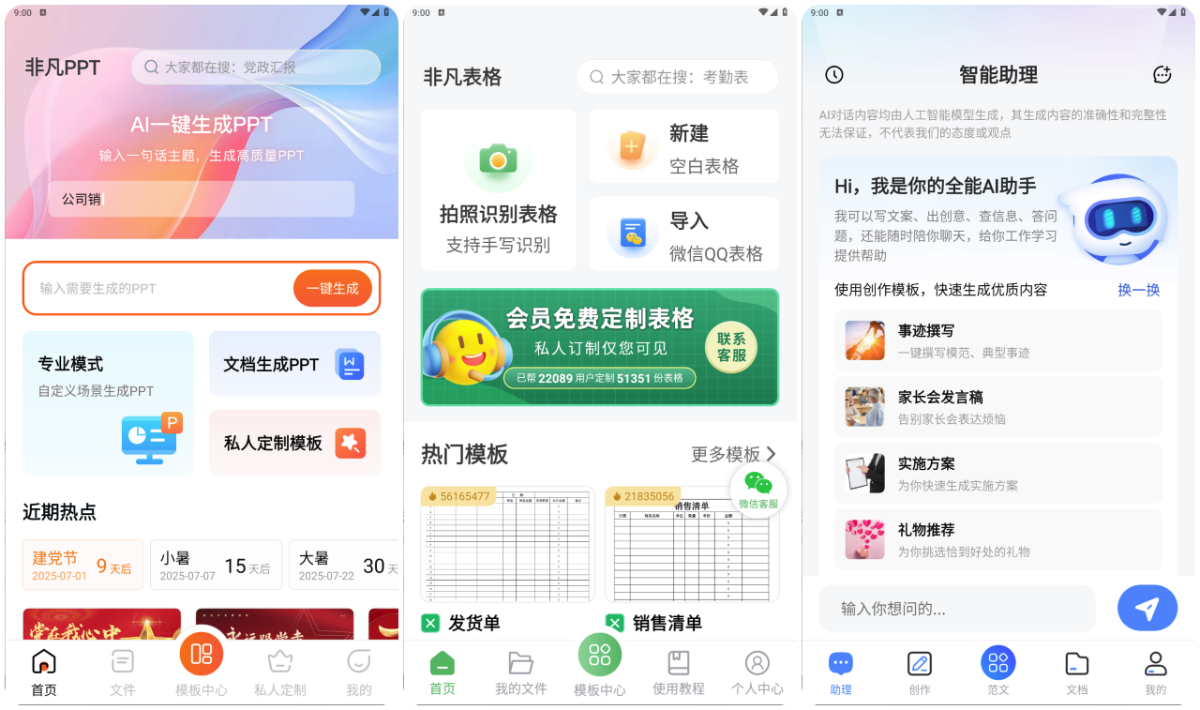The width and height of the screenshot is (1200, 710).
Task: Open 更多模板 link
Action: pyautogui.click(x=733, y=454)
